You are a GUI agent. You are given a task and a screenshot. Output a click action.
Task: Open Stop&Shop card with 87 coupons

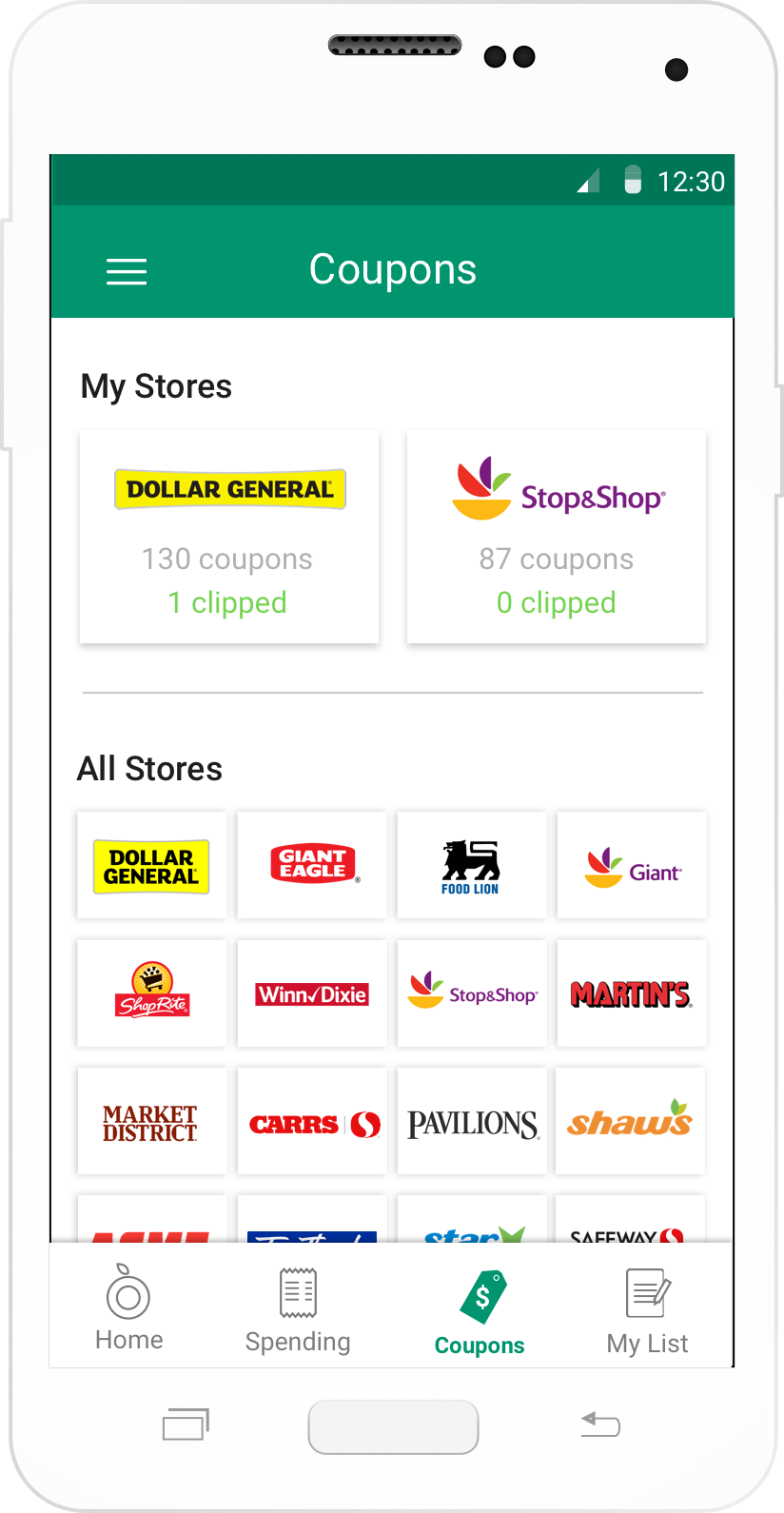(557, 537)
